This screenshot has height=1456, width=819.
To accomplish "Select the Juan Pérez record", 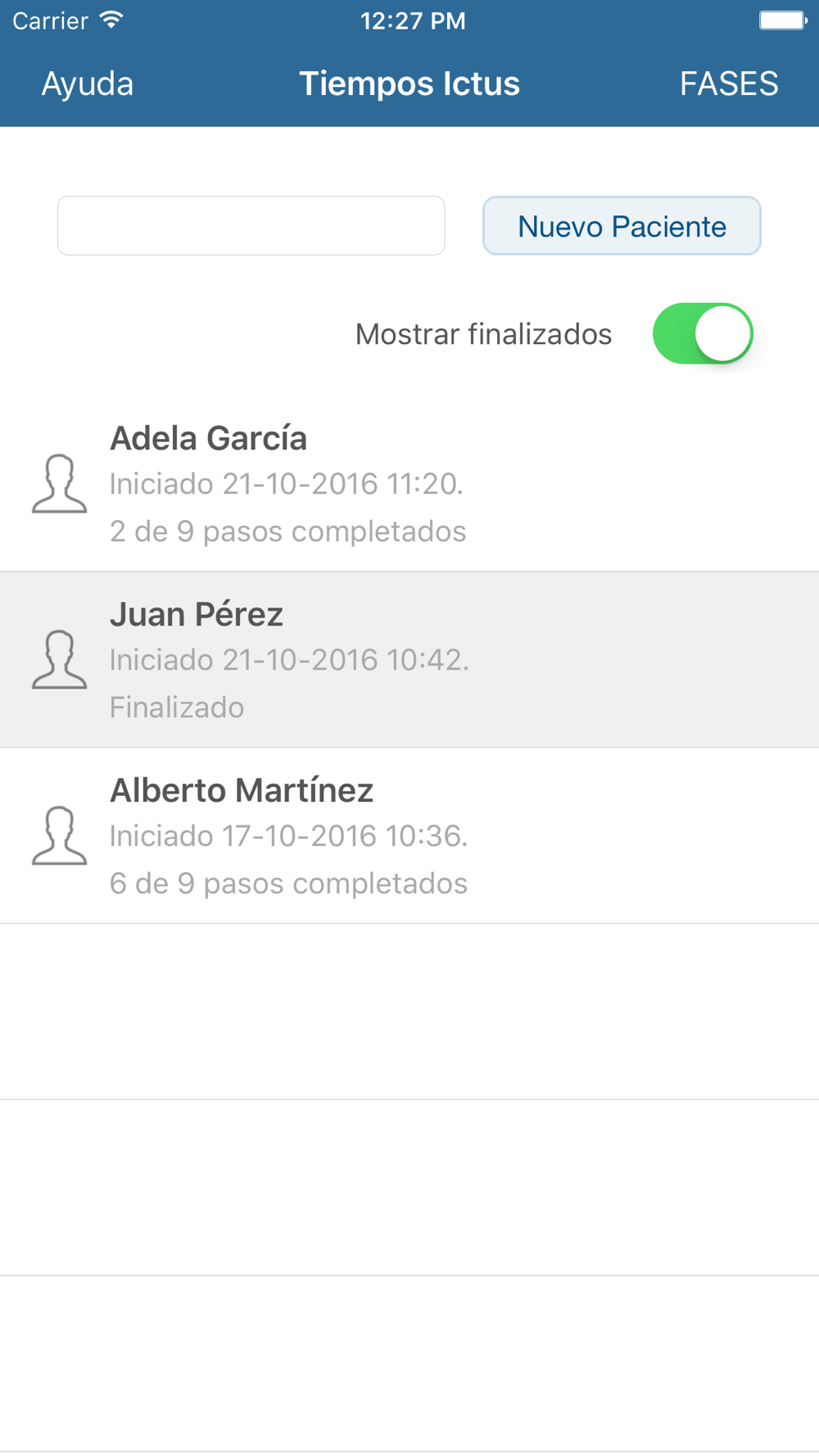I will click(409, 660).
